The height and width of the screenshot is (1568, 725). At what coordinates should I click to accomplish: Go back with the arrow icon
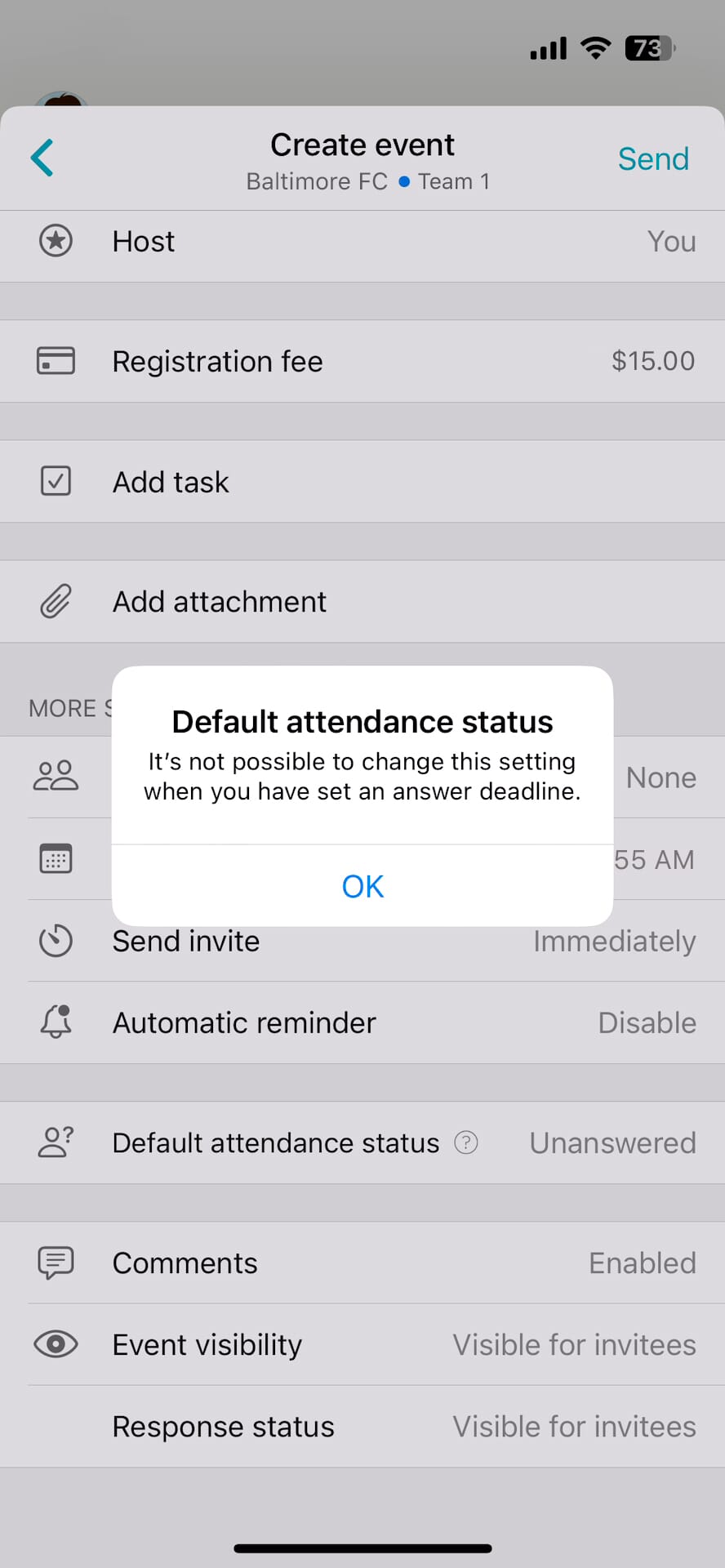42,158
